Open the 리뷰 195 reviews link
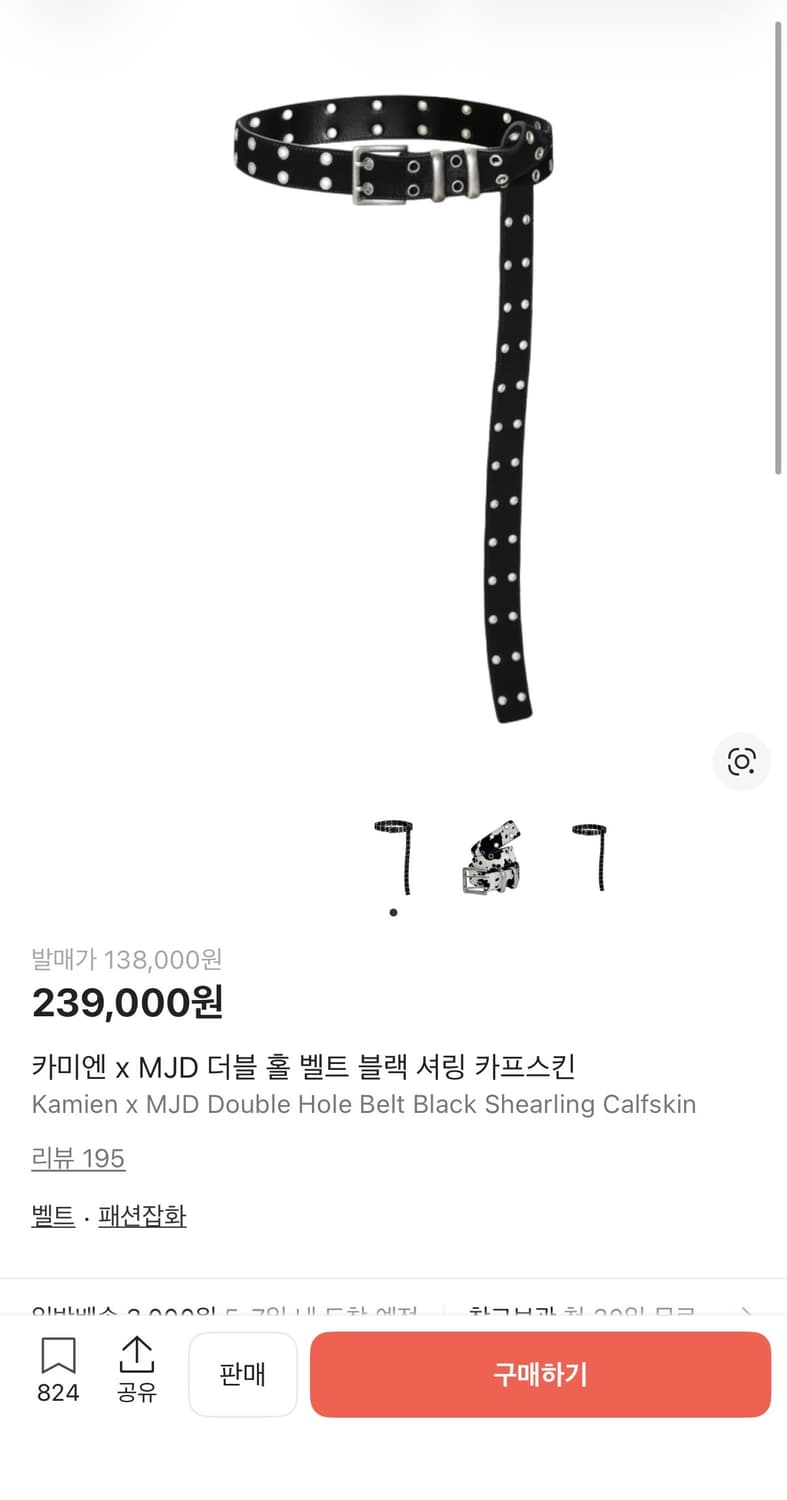The image size is (787, 1500). (x=78, y=1158)
